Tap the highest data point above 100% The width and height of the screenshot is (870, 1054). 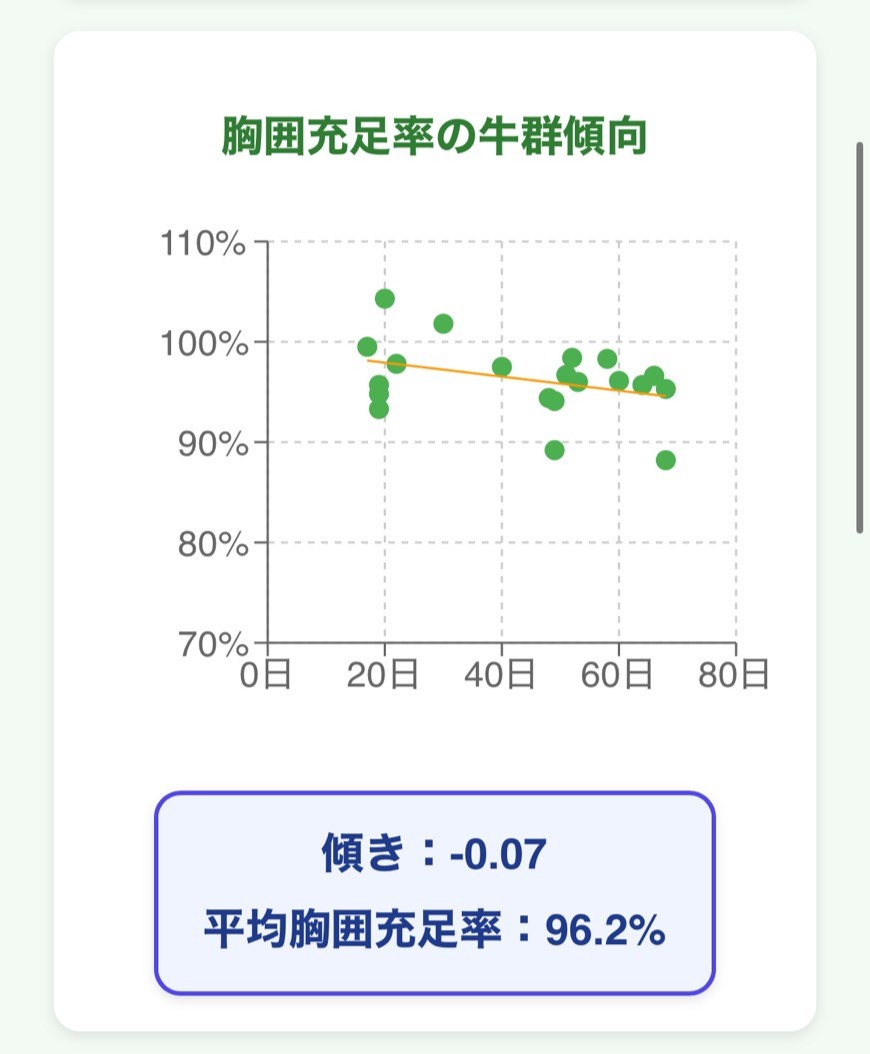click(384, 299)
